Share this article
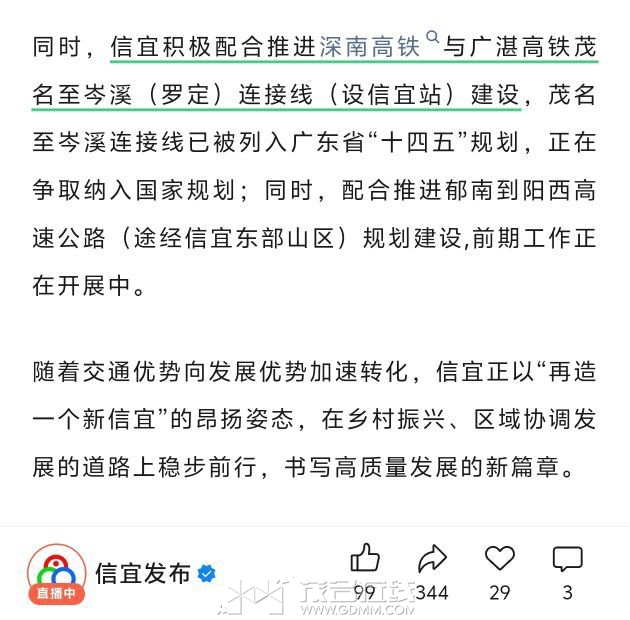 coord(432,558)
